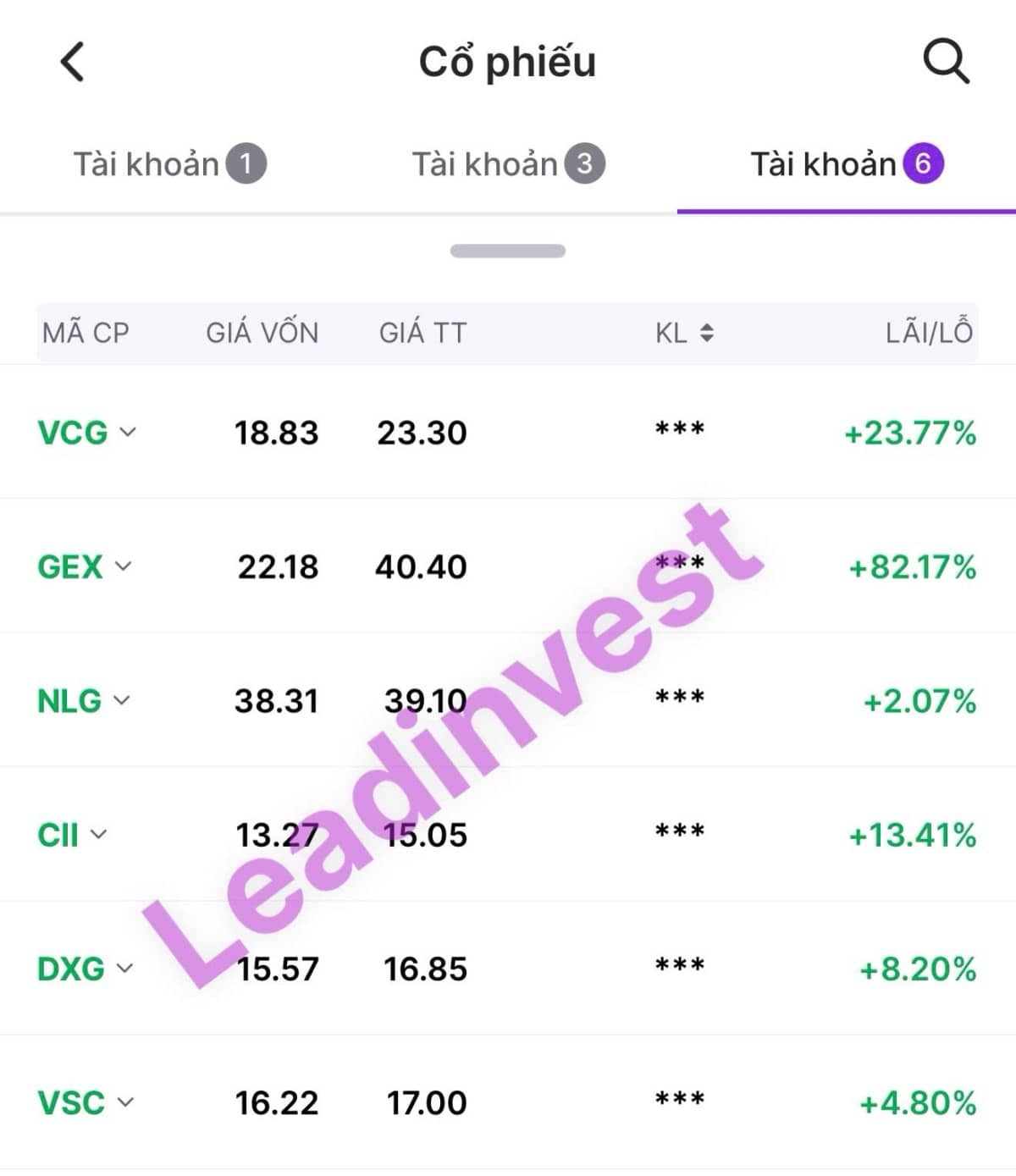Go back using the top-left arrow
The width and height of the screenshot is (1016, 1176).
73,62
